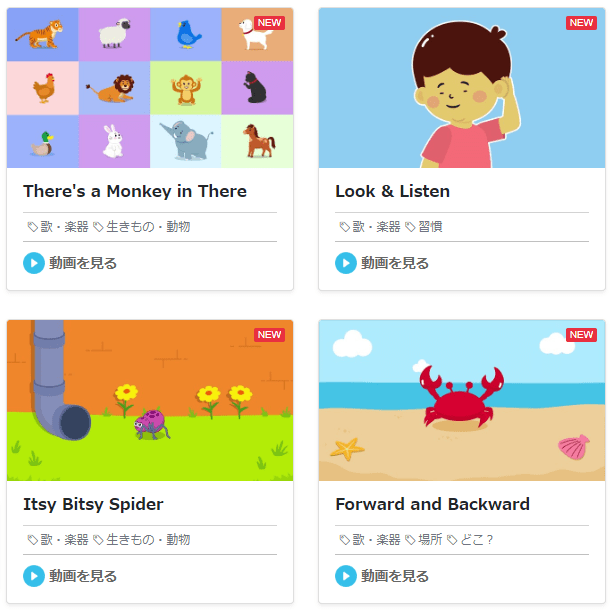Open the 習慣 tag on Look & Listen

coord(429,227)
